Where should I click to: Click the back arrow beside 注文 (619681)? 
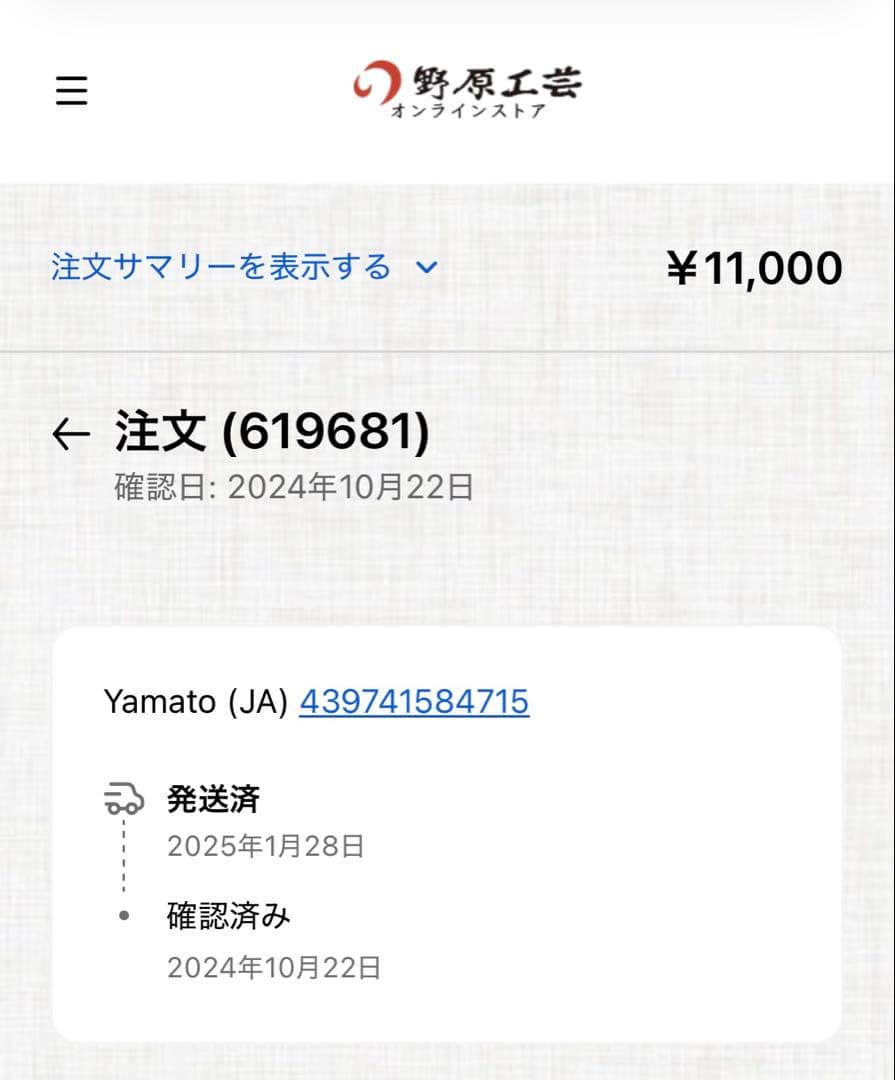click(68, 433)
